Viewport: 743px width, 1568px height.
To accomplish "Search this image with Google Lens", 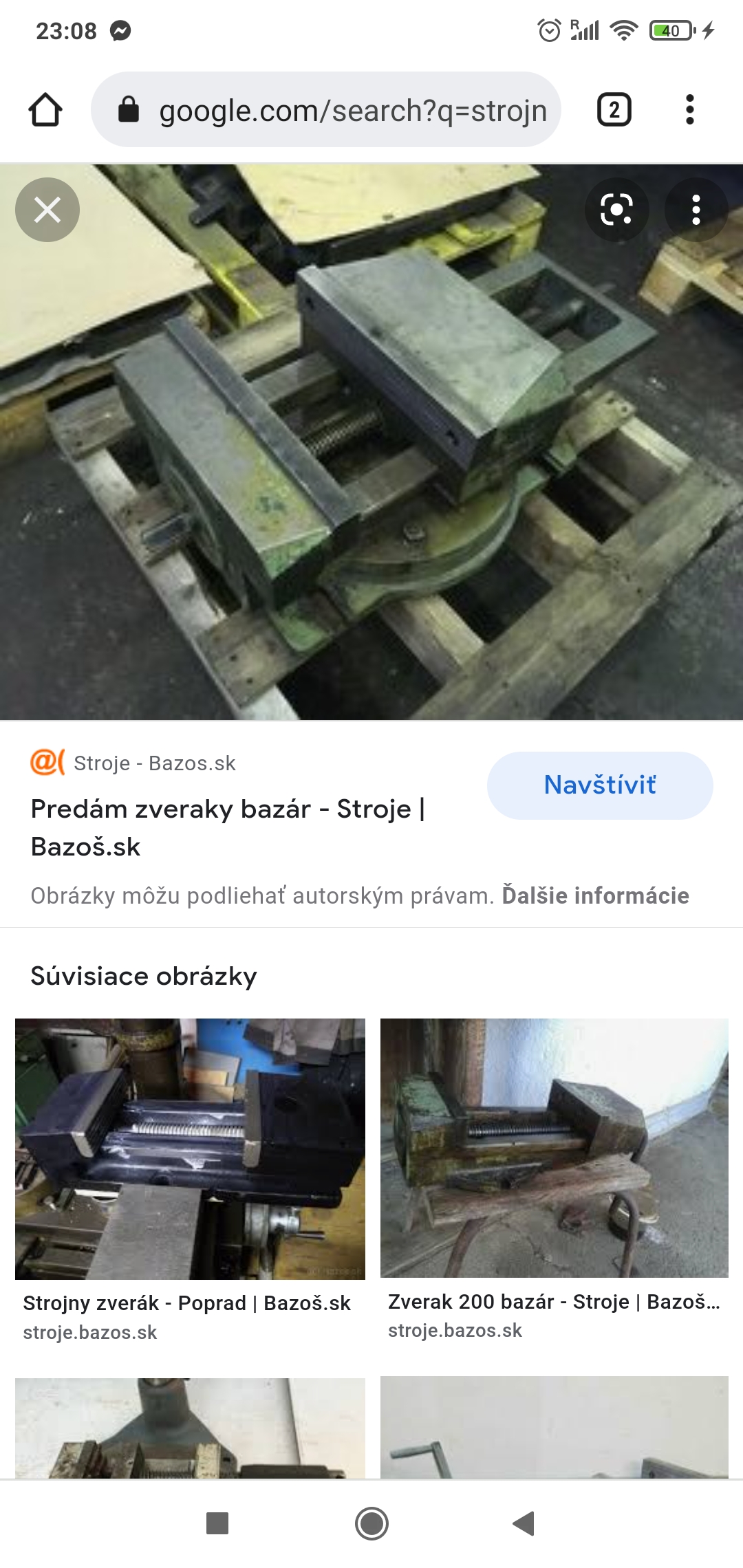I will click(616, 210).
